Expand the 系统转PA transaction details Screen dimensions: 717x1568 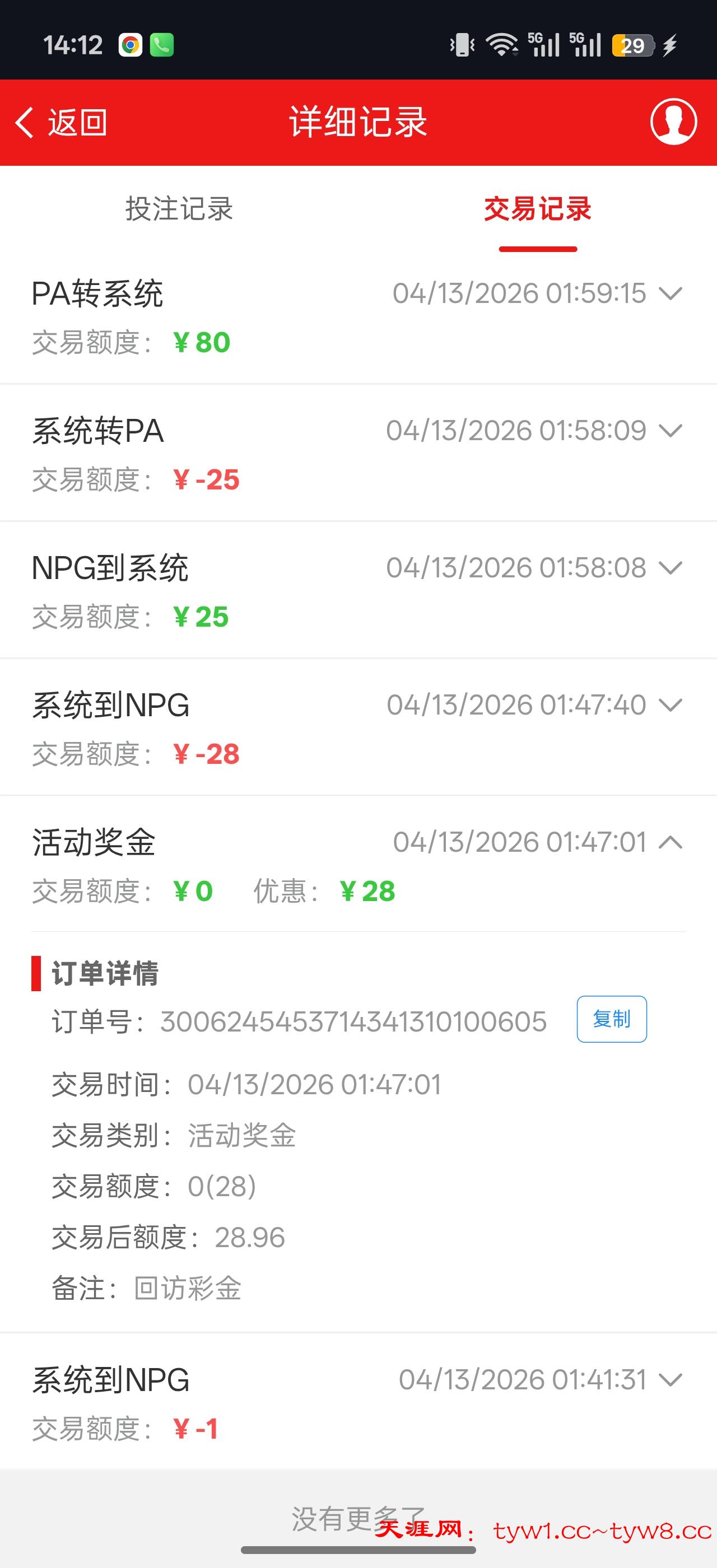point(670,431)
